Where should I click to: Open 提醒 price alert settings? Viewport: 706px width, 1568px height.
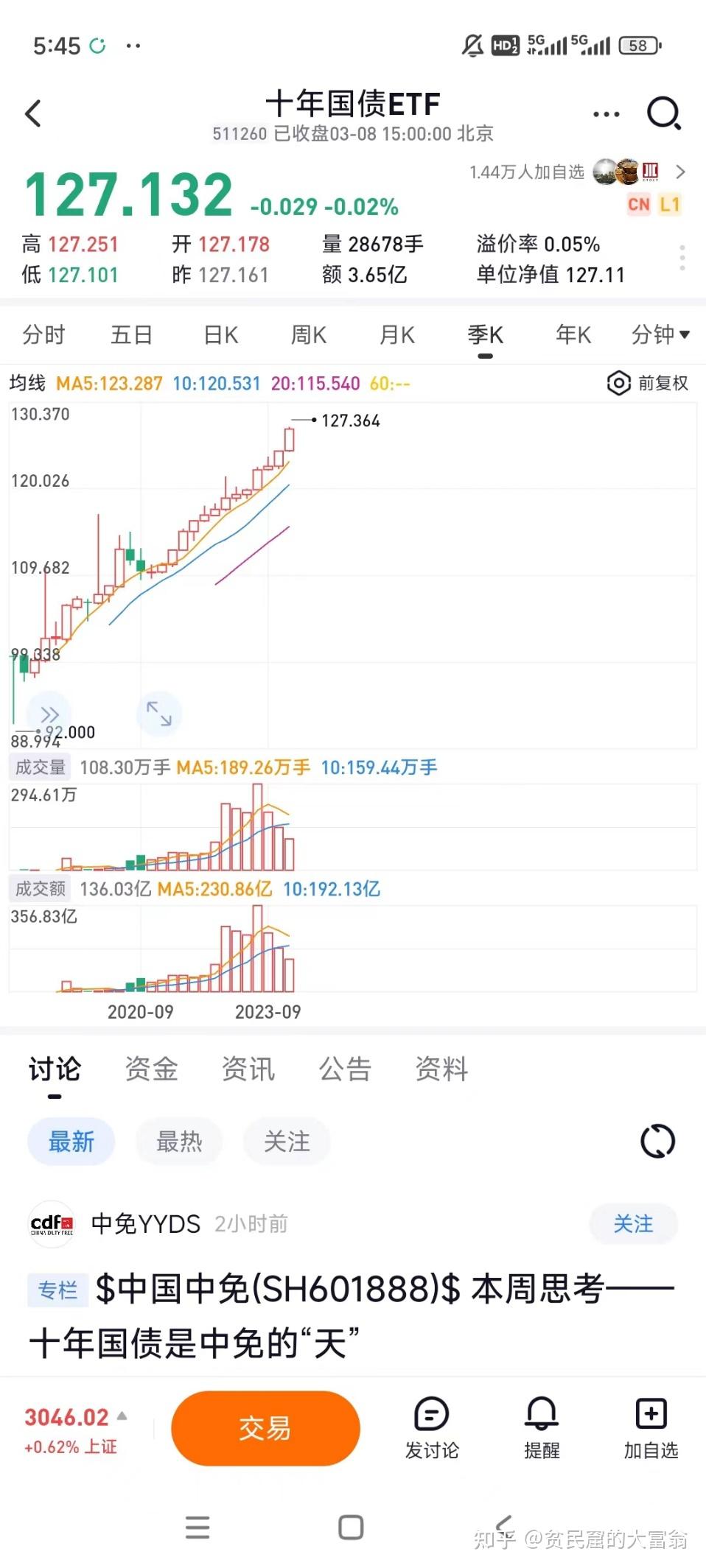tap(541, 1427)
